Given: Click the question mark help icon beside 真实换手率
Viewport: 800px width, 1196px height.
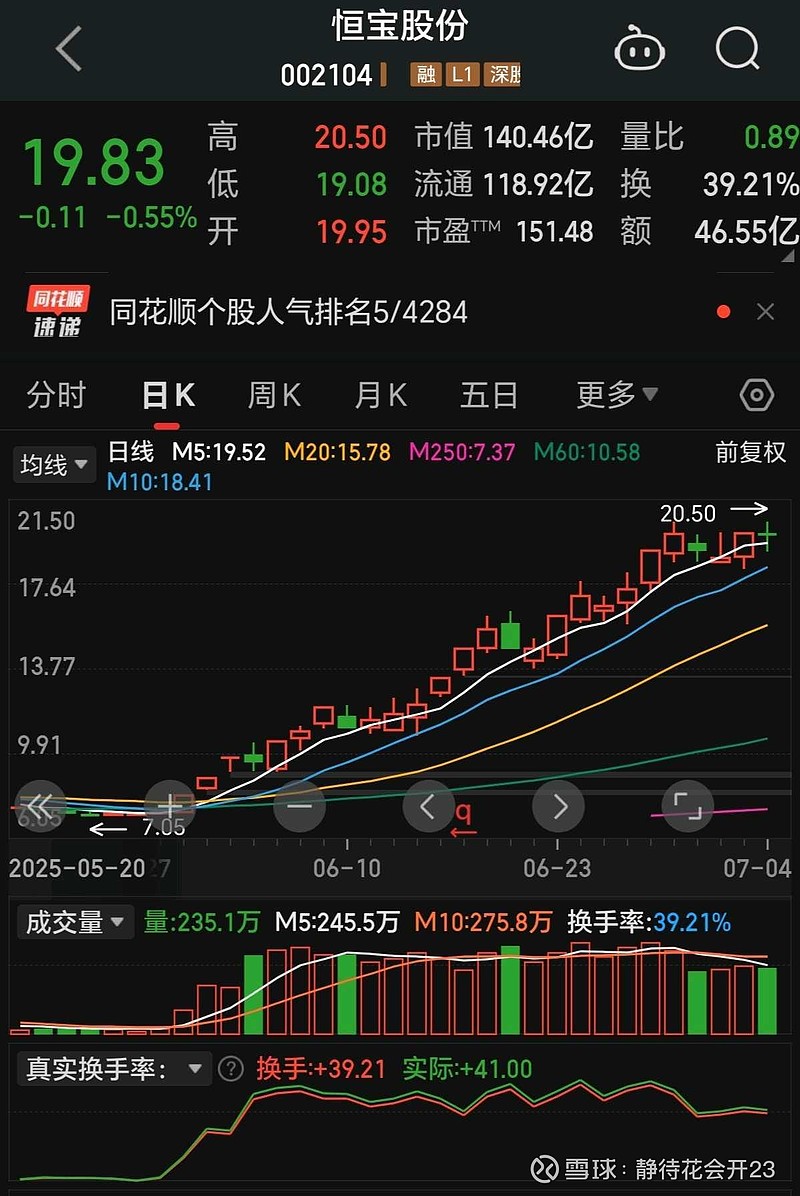Looking at the screenshot, I should 231,1069.
